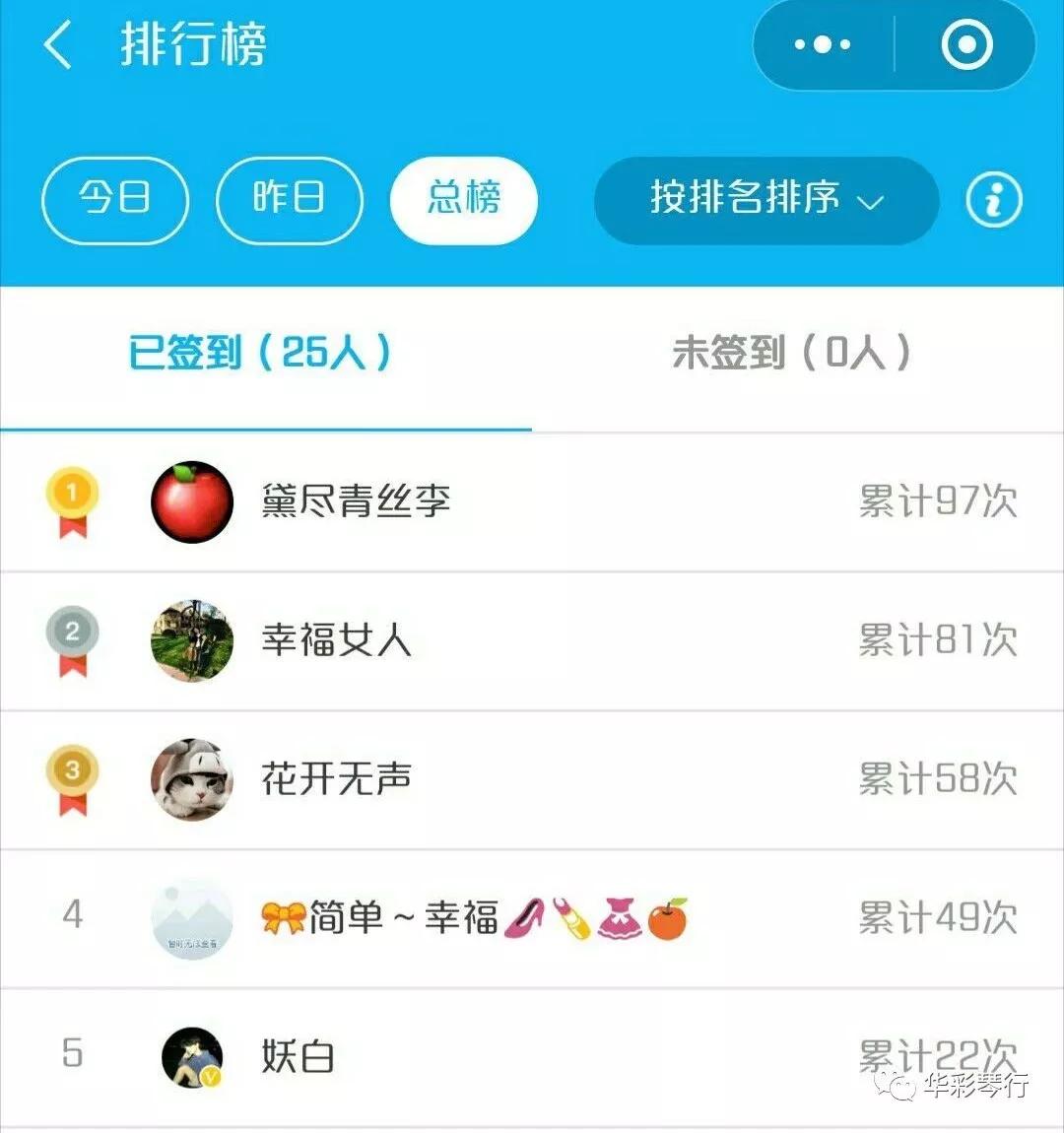
Task: Expand the 按排名排序 sort dropdown
Action: click(765, 200)
